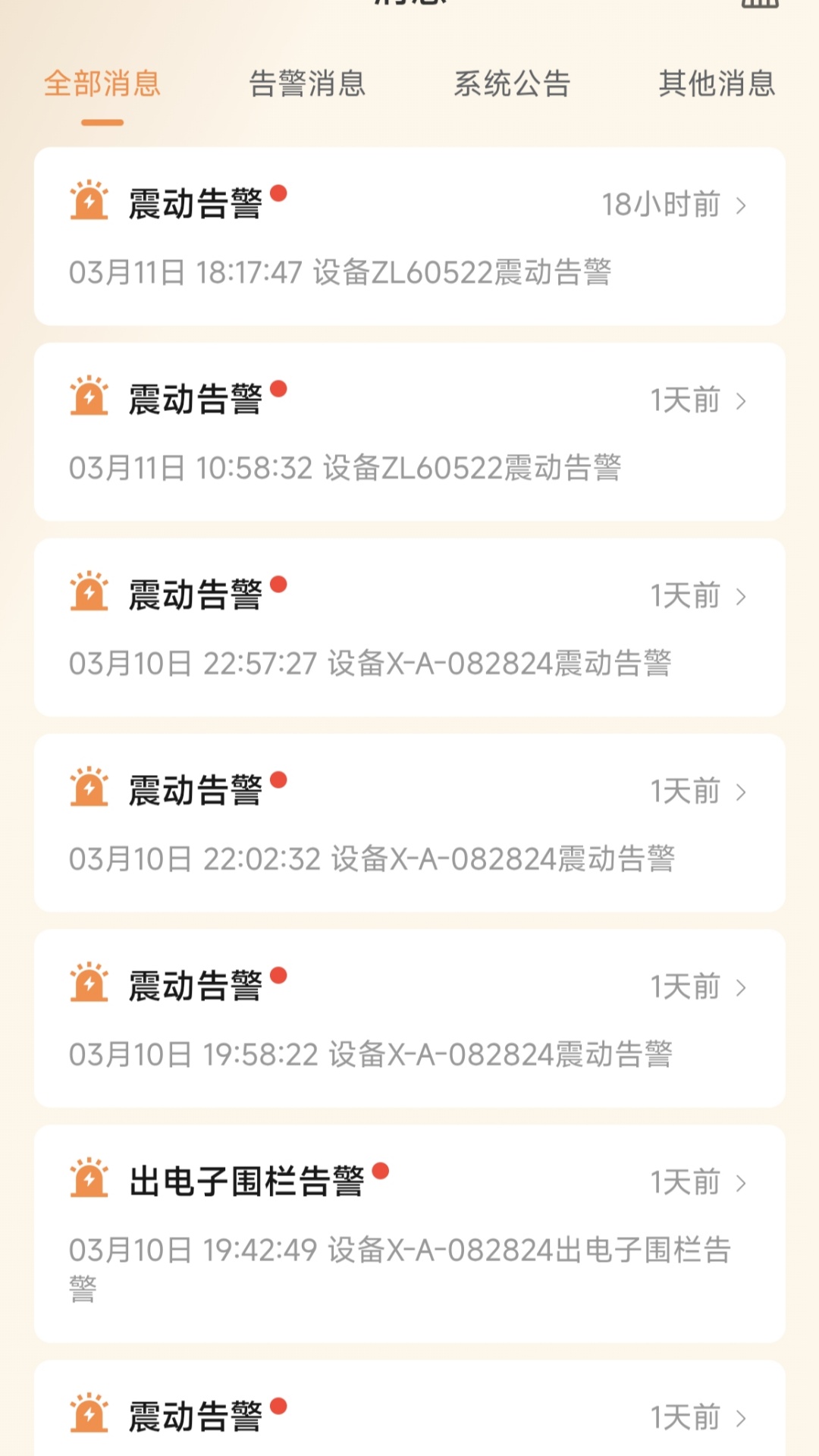Viewport: 819px width, 1456px height.
Task: Open the 系统公告 tab
Action: (512, 86)
